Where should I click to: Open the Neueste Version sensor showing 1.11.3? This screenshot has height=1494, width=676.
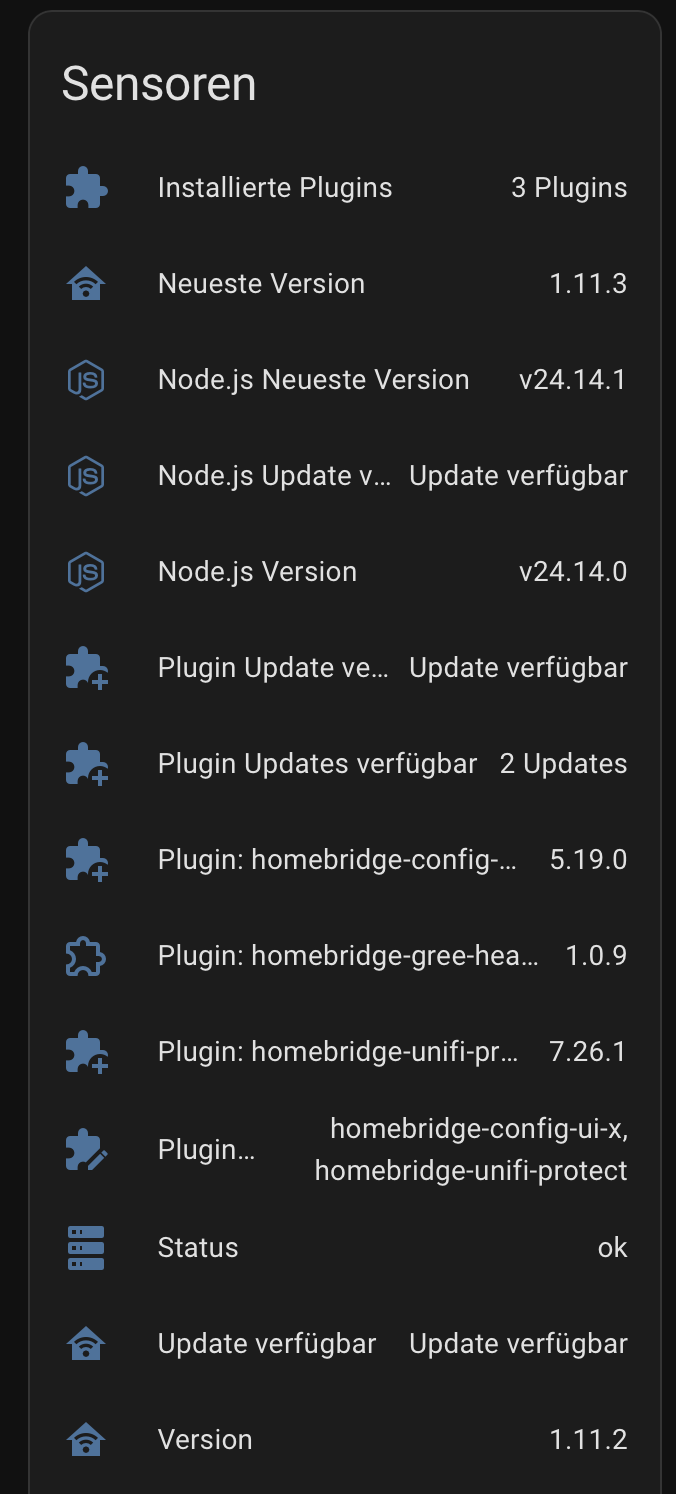click(x=261, y=284)
